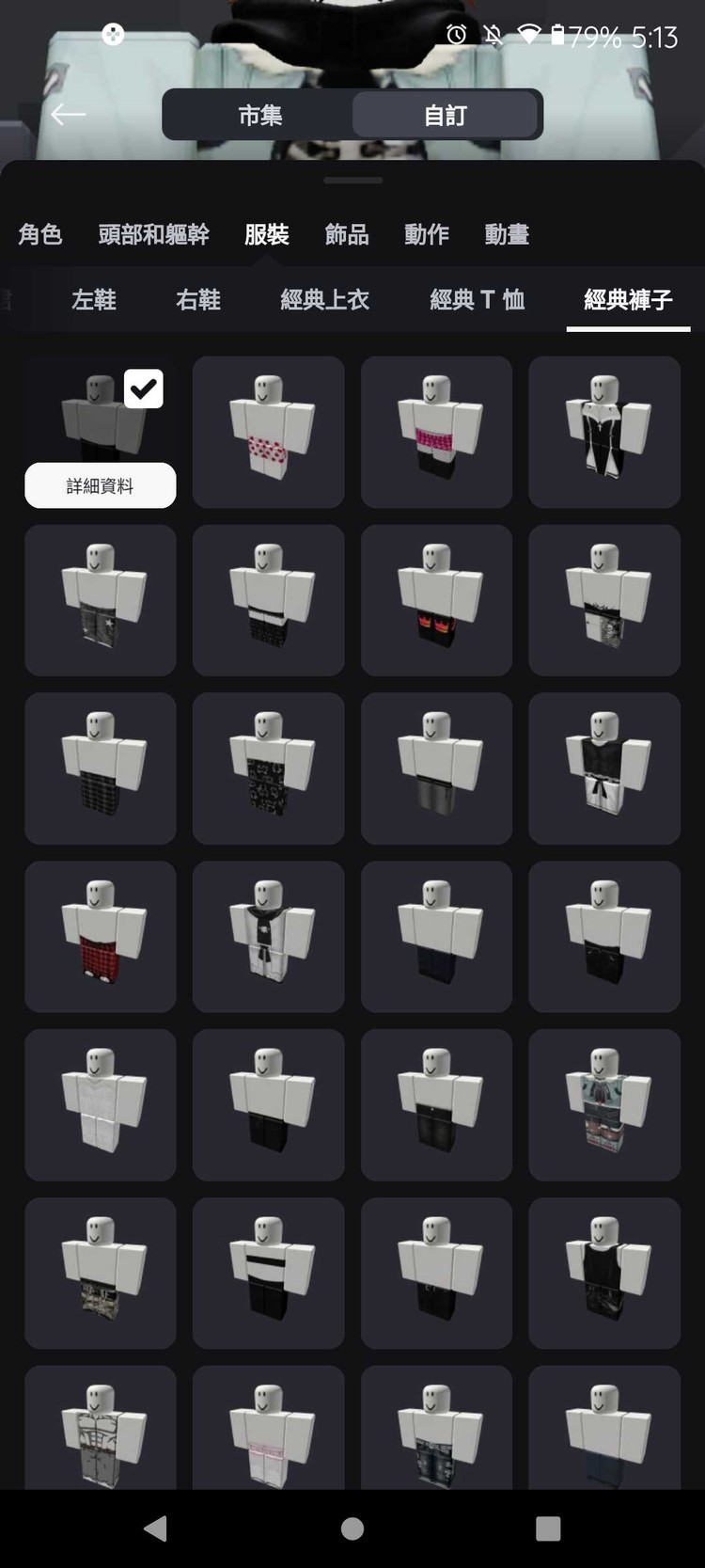The image size is (705, 1568).
Task: Switch to the 市集 segment
Action: [259, 115]
